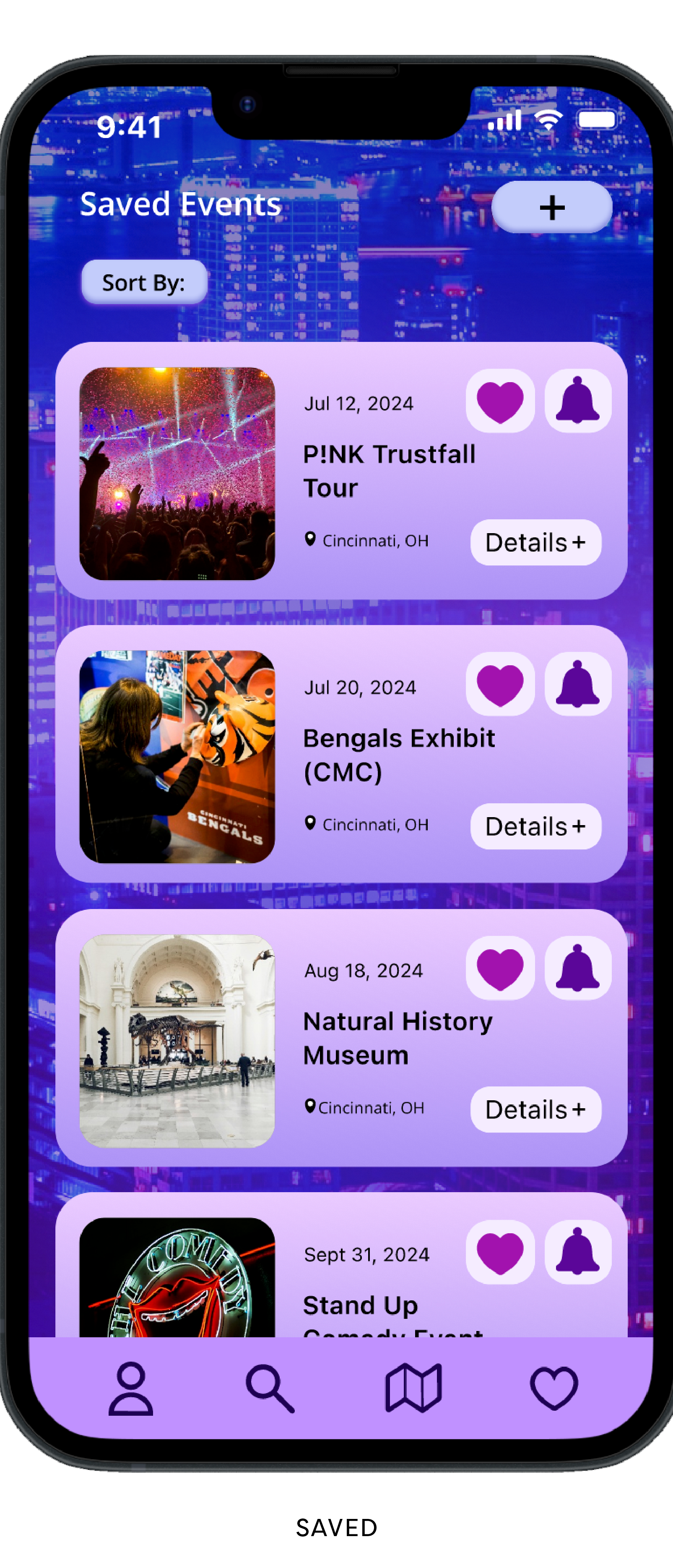Remove the heart on Bengals Exhibit (CMC)

tap(499, 684)
